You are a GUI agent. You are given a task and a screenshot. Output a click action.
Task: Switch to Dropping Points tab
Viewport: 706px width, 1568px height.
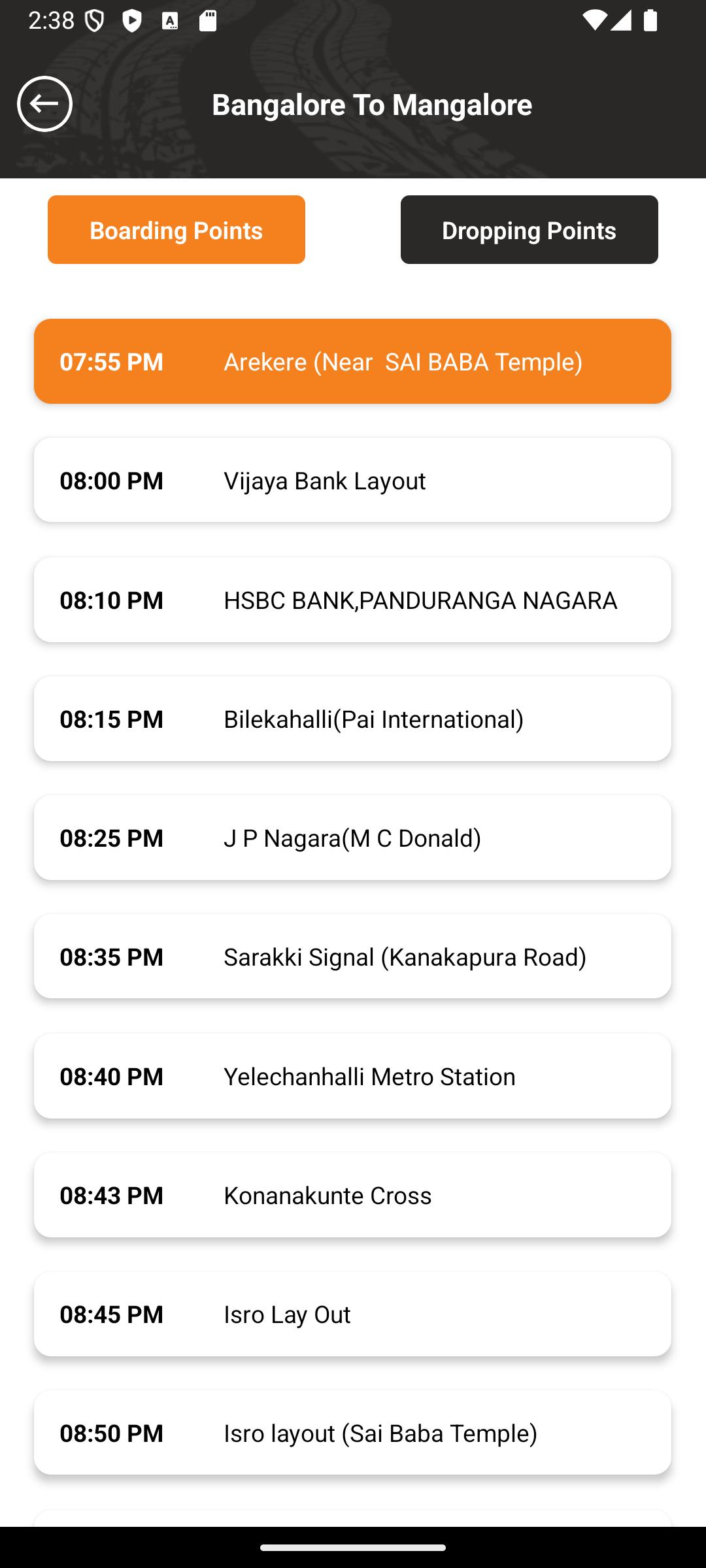tap(529, 230)
